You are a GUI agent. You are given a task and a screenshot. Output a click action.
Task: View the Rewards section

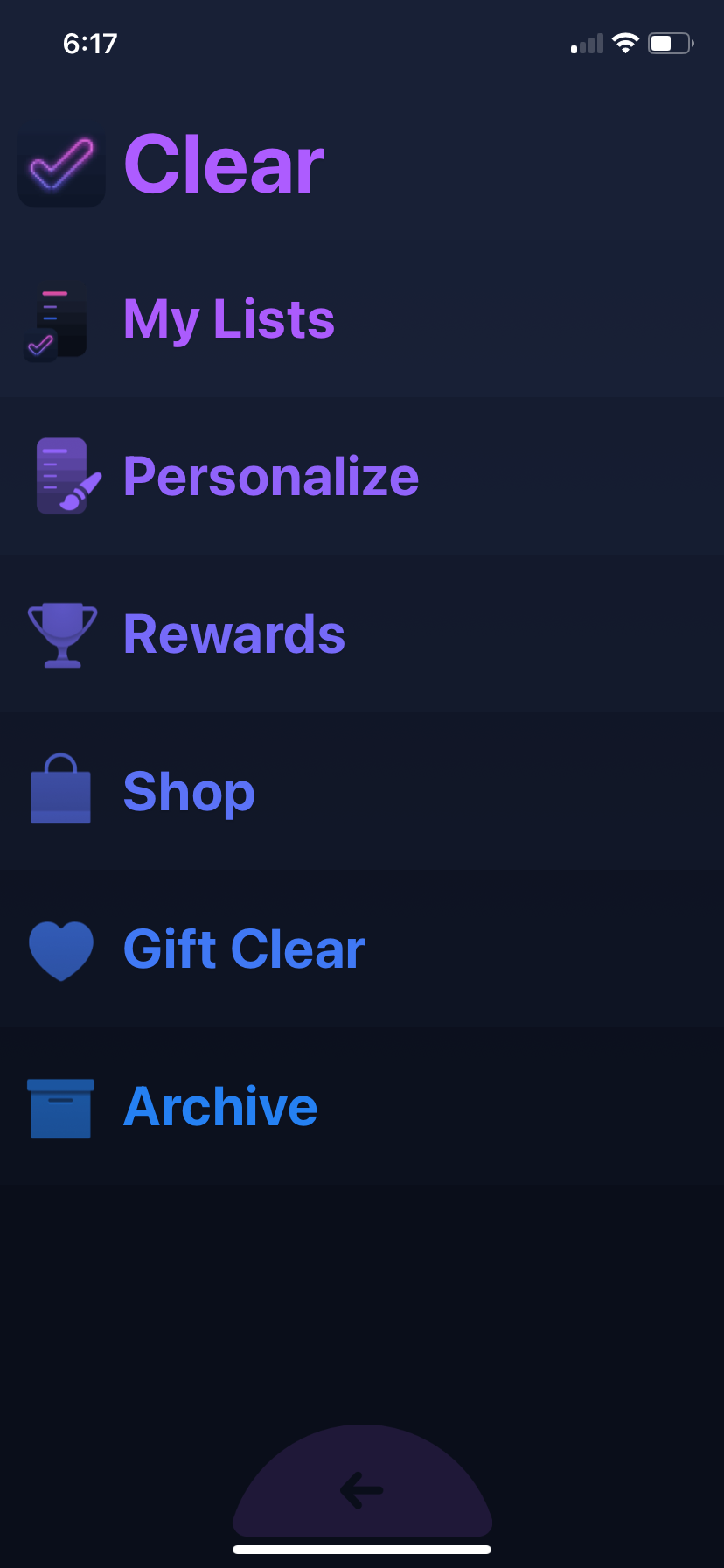coord(234,634)
